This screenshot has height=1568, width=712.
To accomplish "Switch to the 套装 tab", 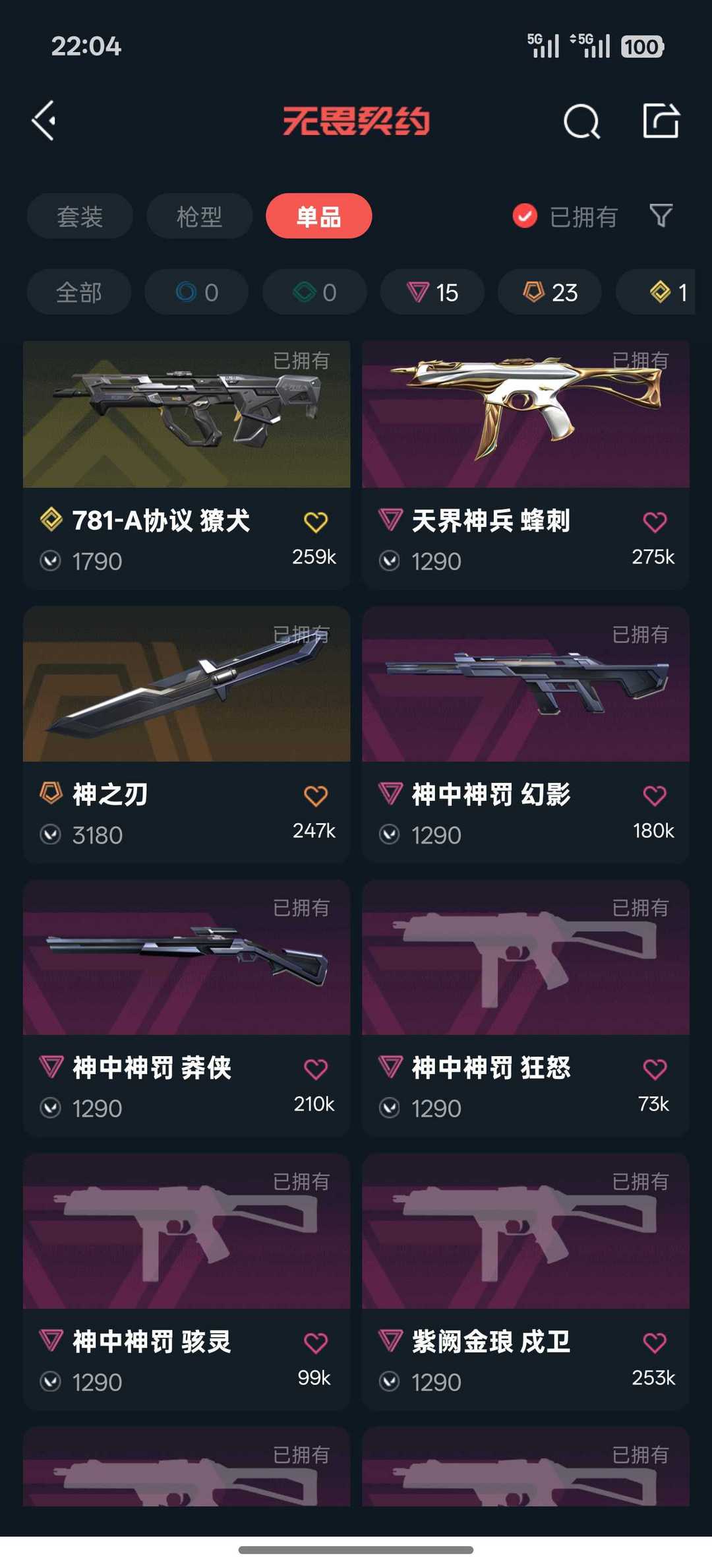I will click(x=80, y=216).
